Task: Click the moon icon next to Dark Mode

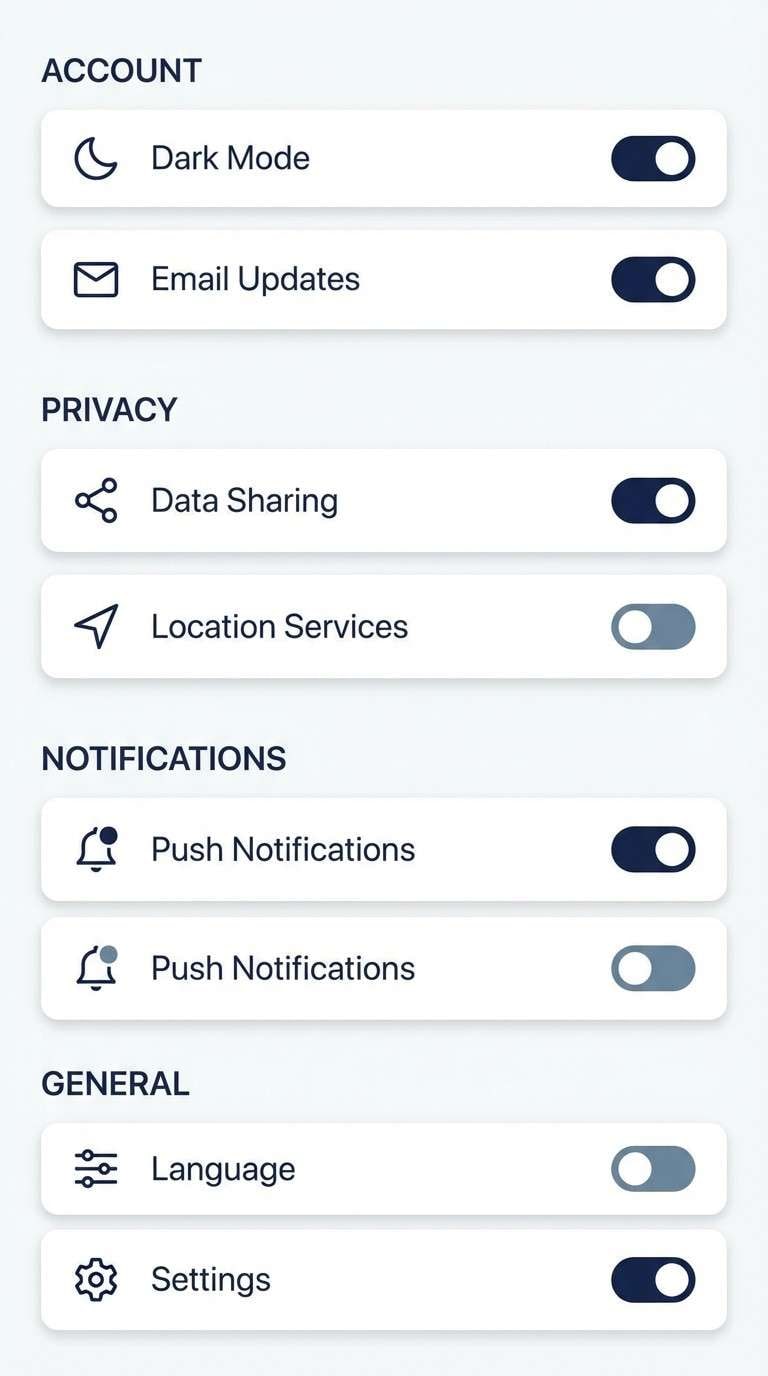Action: click(95, 158)
